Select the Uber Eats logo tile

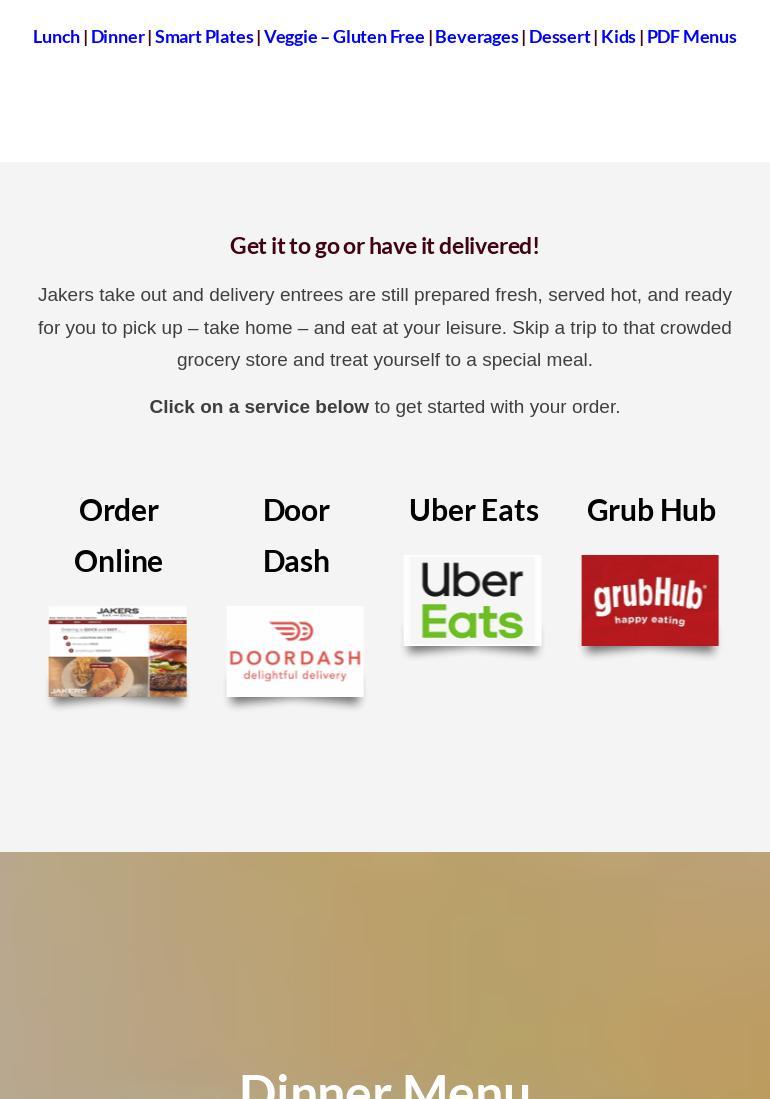(472, 600)
